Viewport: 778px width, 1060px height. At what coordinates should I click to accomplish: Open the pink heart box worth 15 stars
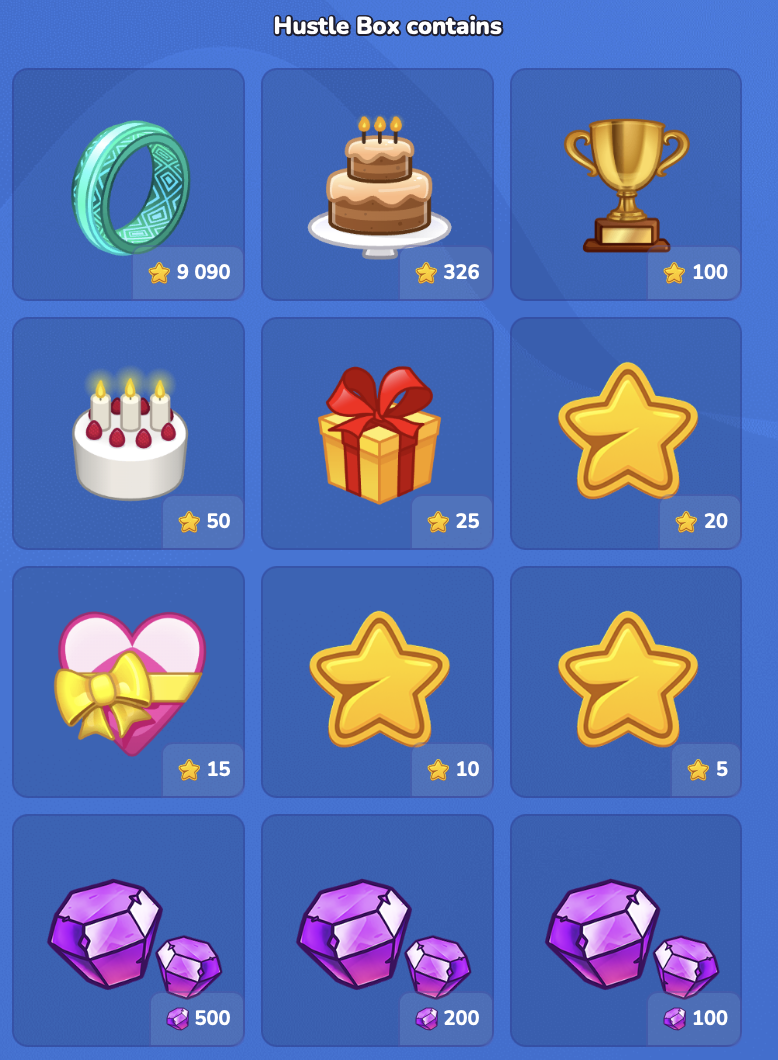pos(128,682)
